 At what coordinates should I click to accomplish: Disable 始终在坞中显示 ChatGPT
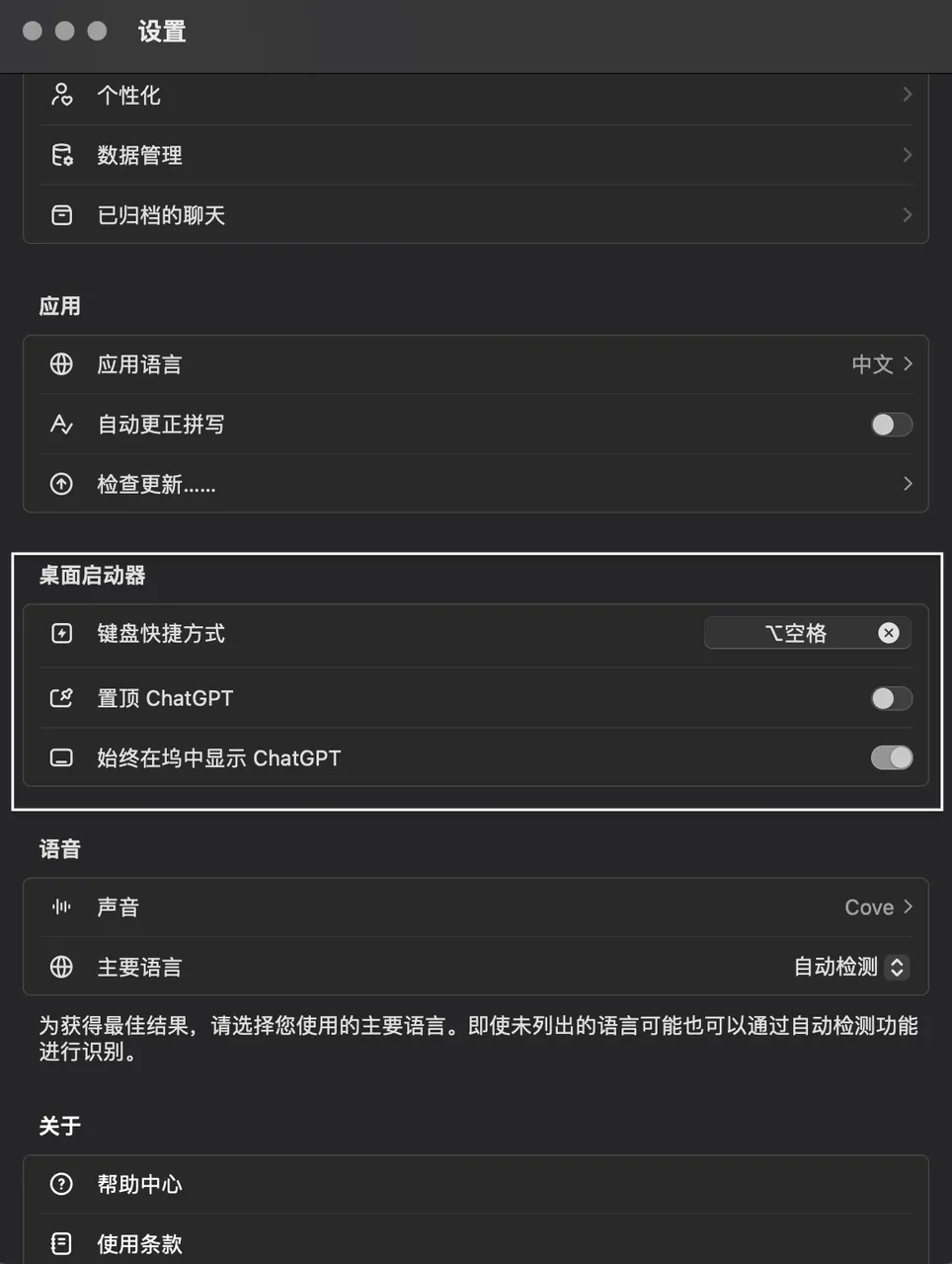tap(891, 757)
